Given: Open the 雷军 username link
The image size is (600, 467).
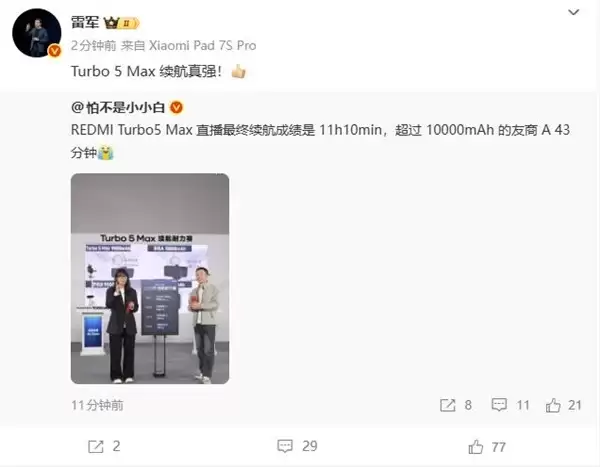Looking at the screenshot, I should [x=86, y=20].
